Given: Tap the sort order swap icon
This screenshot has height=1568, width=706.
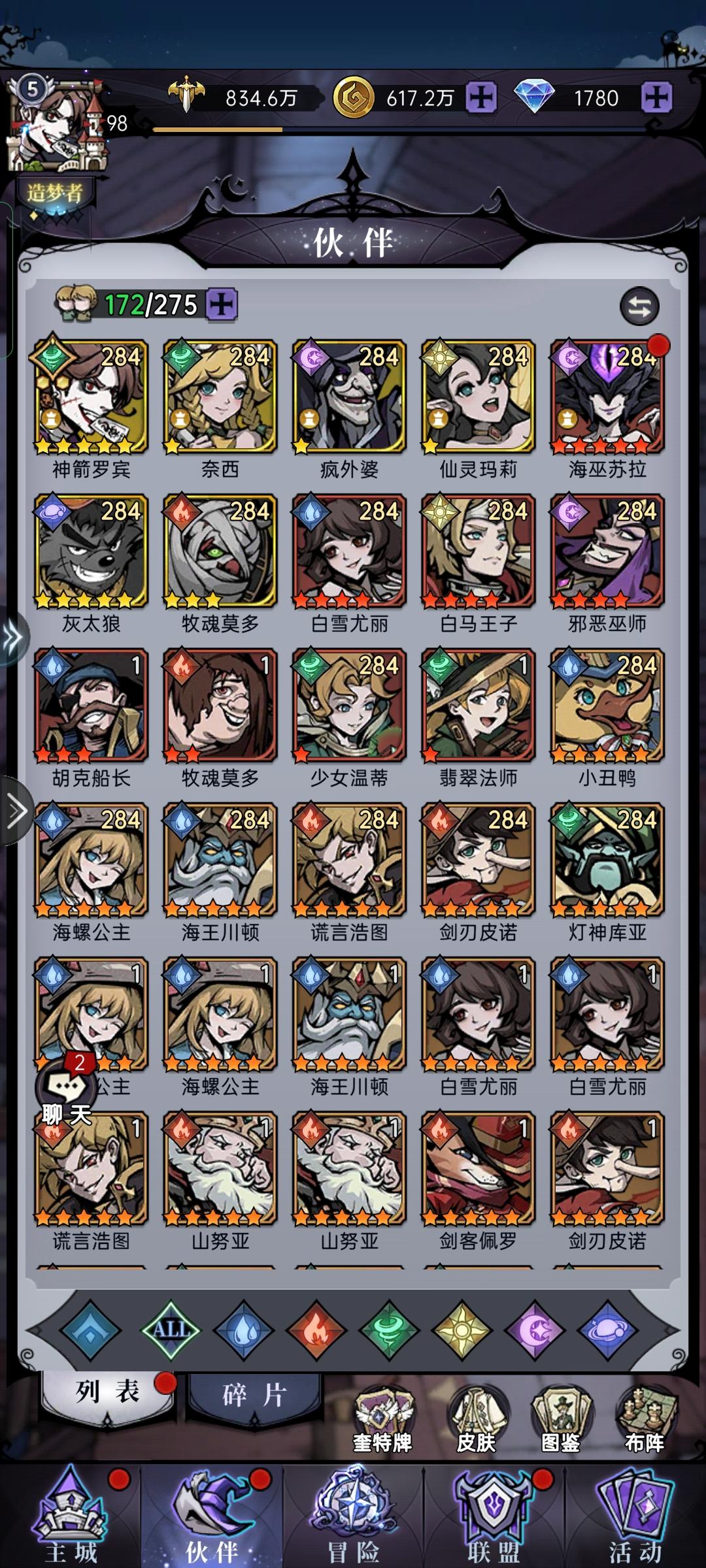Looking at the screenshot, I should (x=639, y=304).
